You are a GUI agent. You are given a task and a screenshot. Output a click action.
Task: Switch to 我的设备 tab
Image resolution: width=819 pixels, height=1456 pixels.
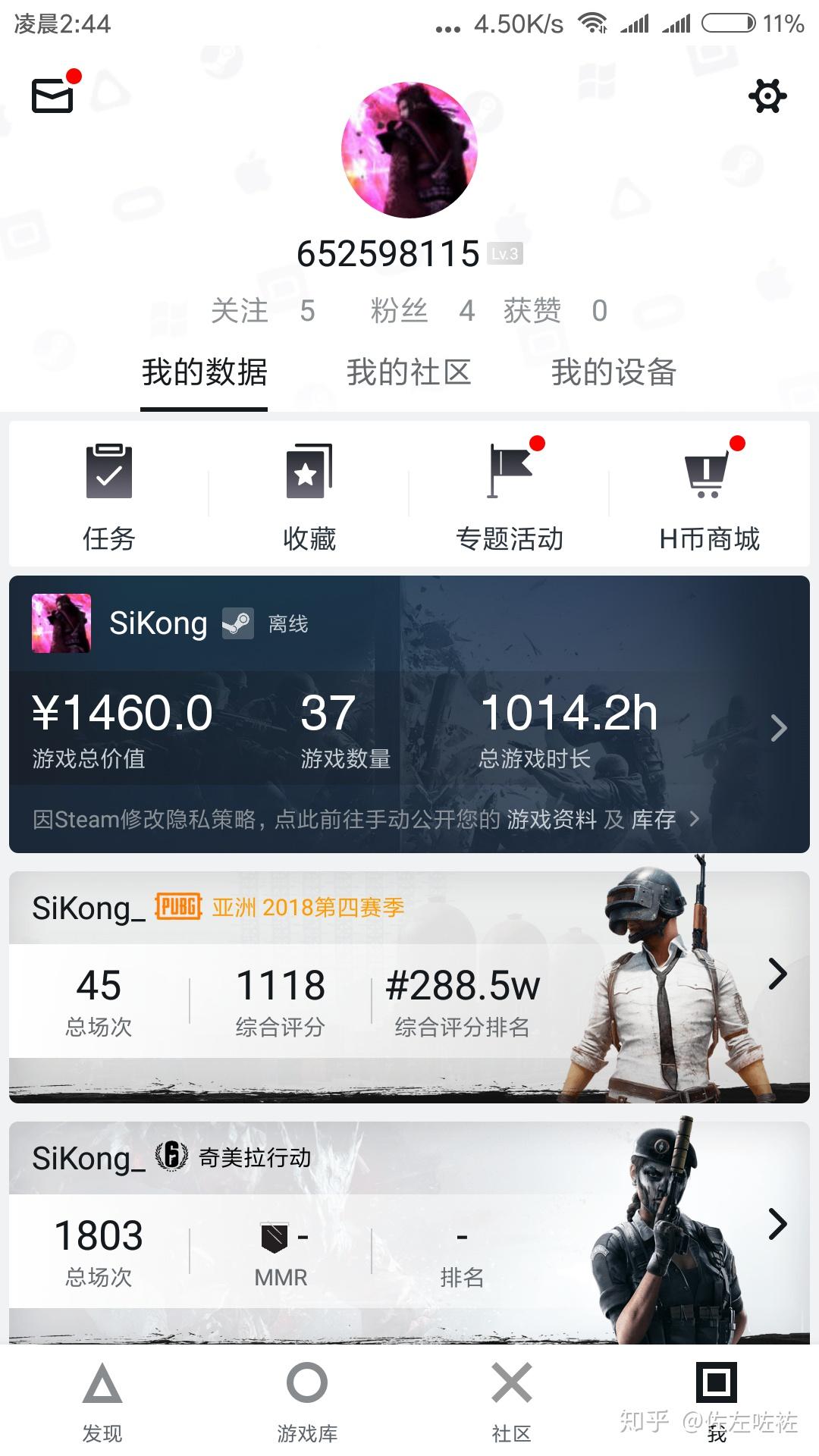point(613,373)
